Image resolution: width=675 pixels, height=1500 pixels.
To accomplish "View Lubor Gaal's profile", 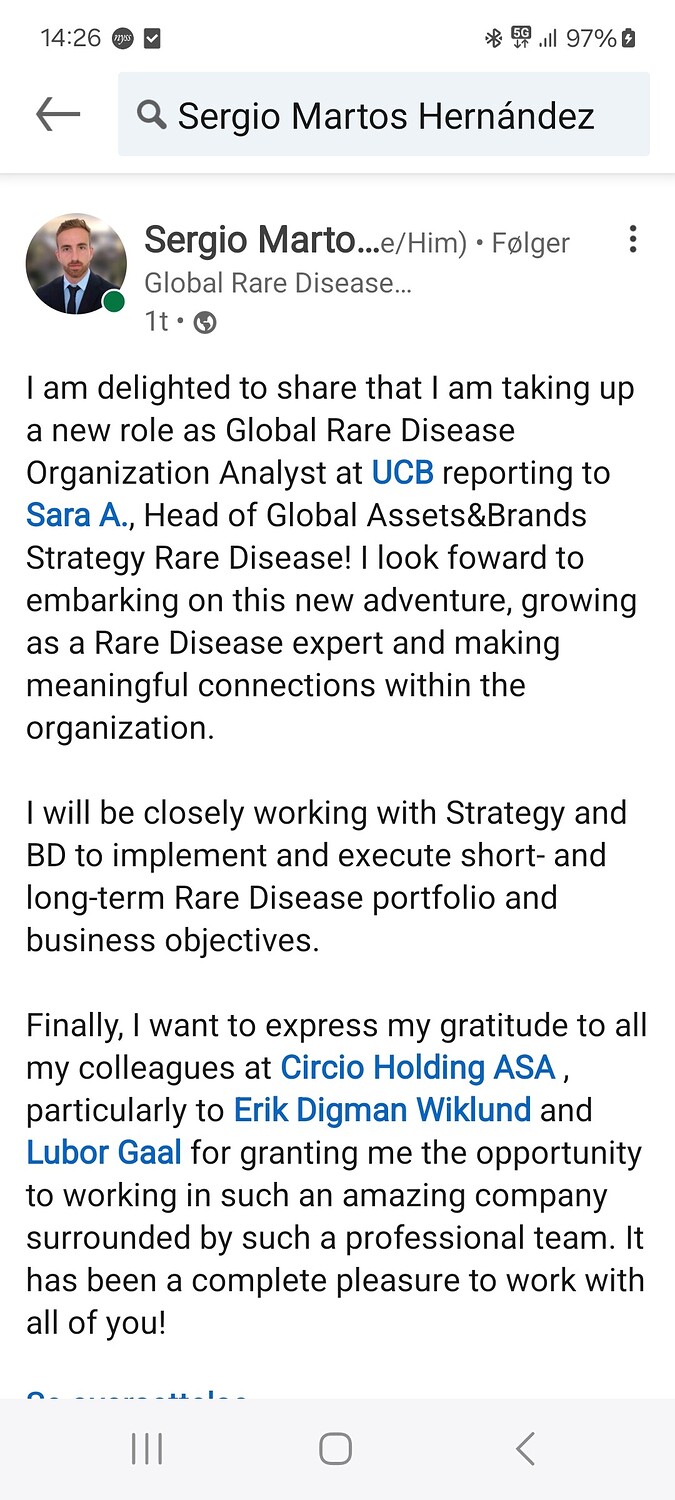I will 104,1153.
